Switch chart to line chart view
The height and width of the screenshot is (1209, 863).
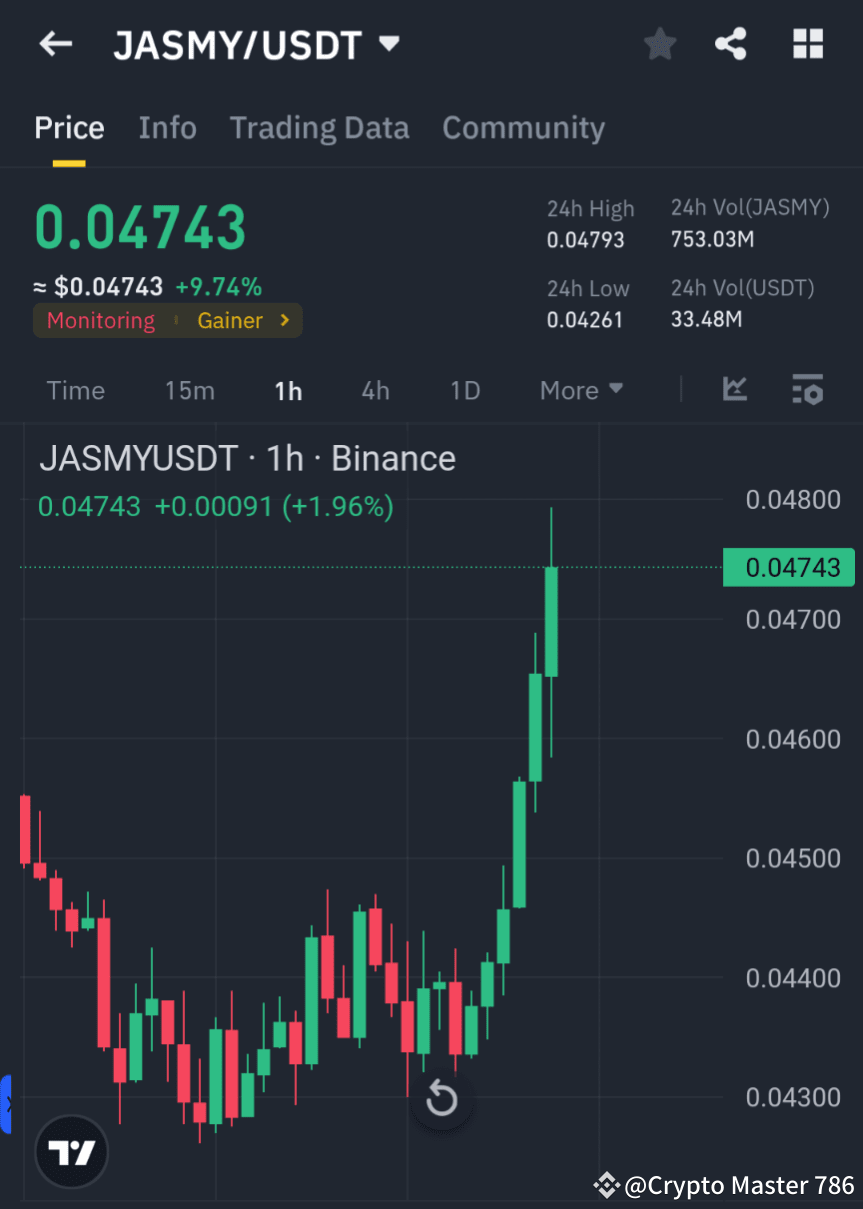click(x=735, y=390)
